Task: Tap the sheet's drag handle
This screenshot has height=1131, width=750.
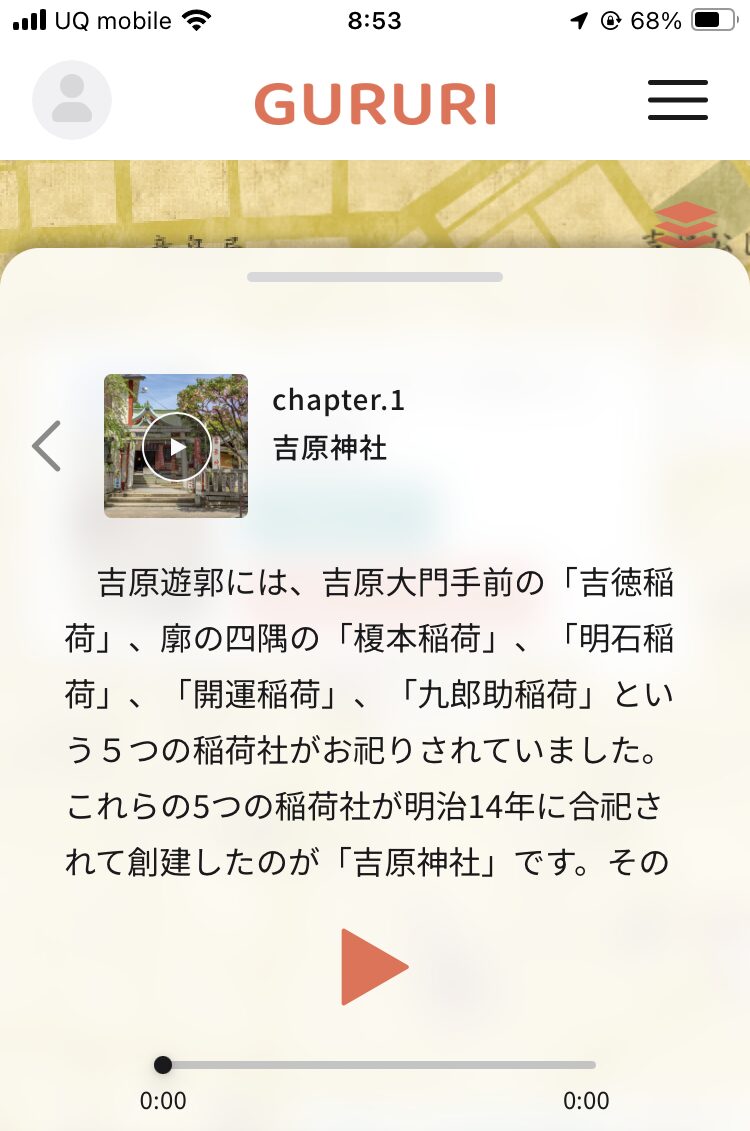Action: click(x=375, y=277)
